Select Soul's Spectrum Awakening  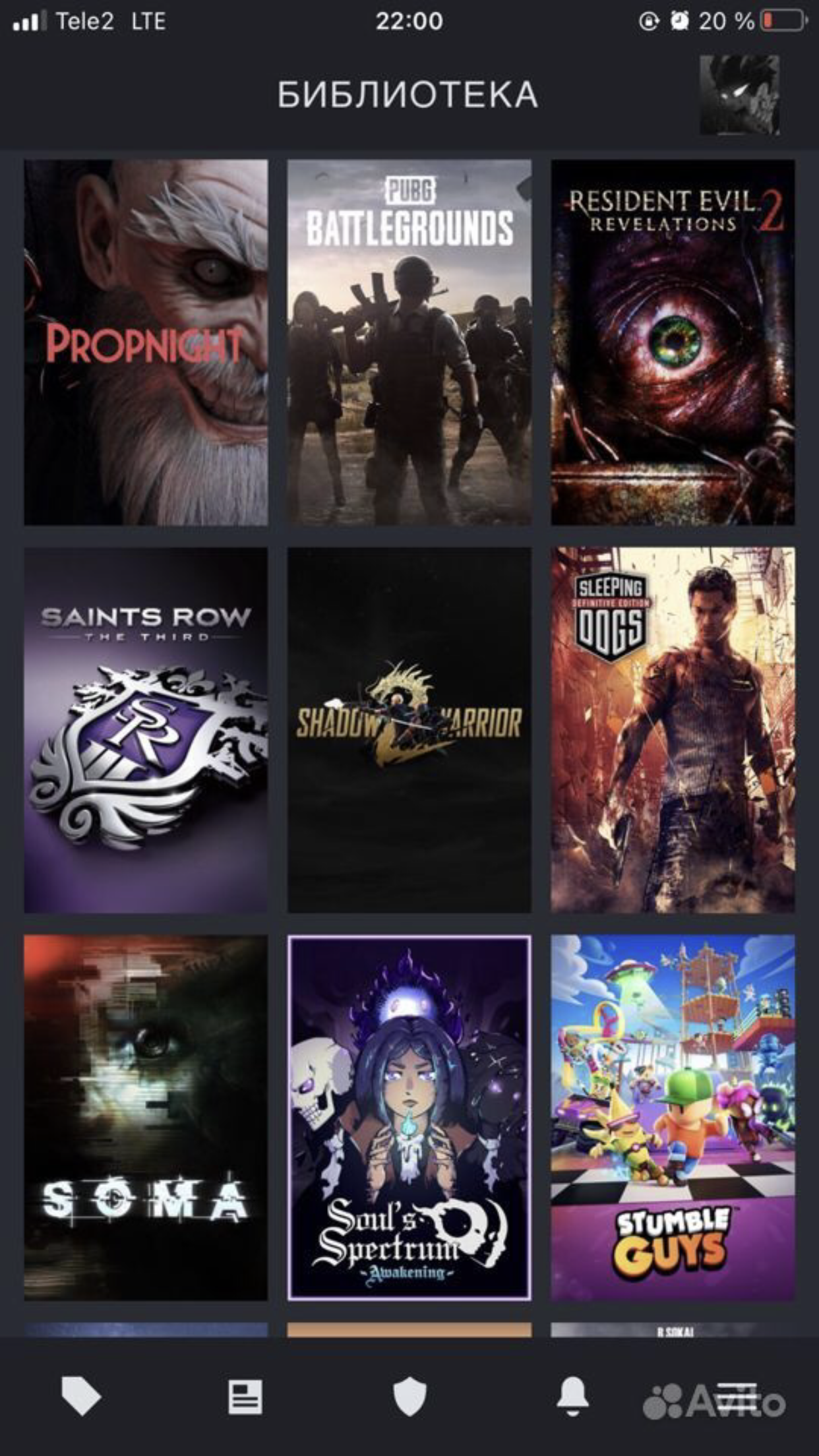[x=409, y=1118]
